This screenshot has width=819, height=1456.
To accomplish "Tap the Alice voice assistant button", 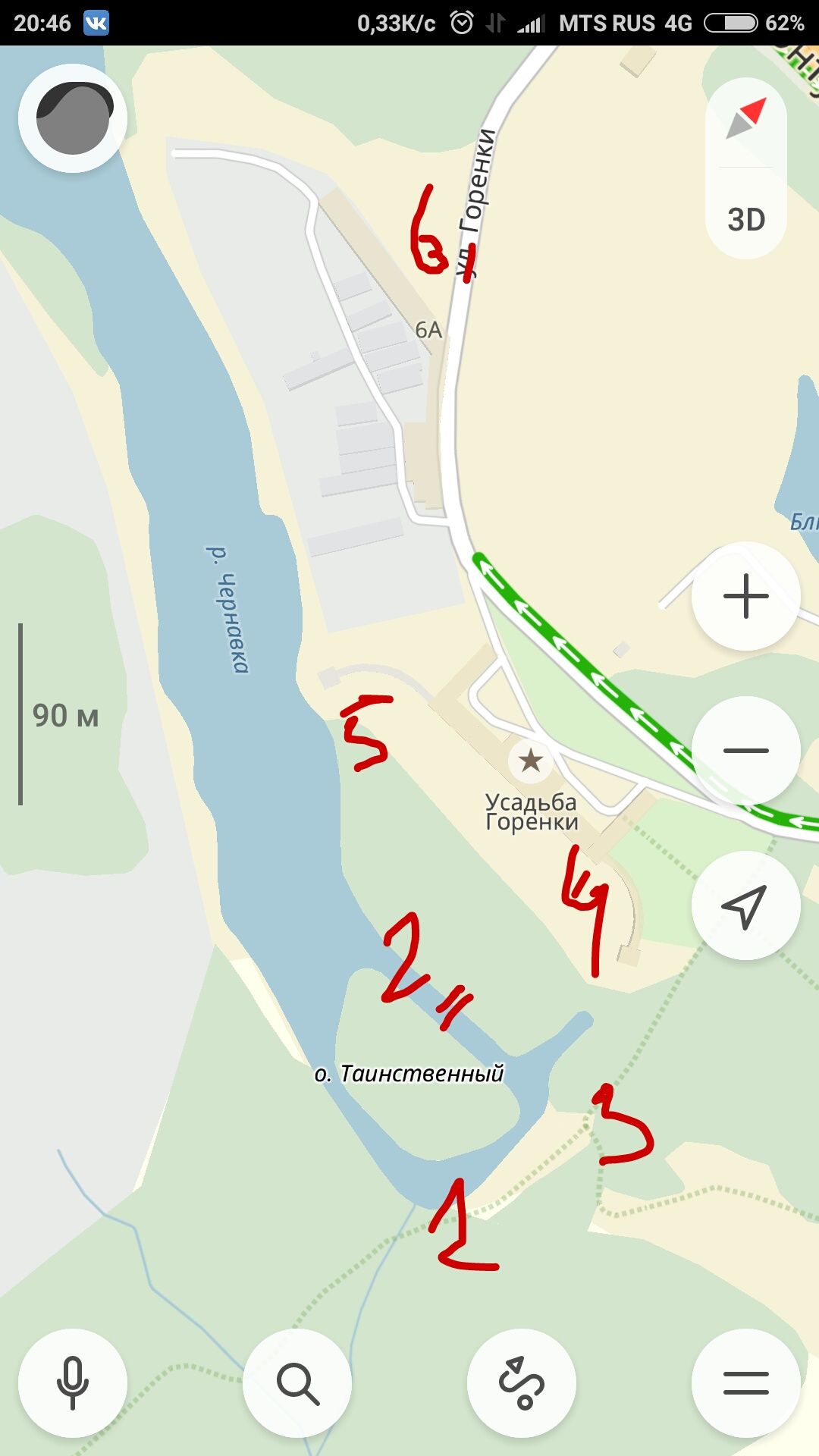I will point(73,118).
